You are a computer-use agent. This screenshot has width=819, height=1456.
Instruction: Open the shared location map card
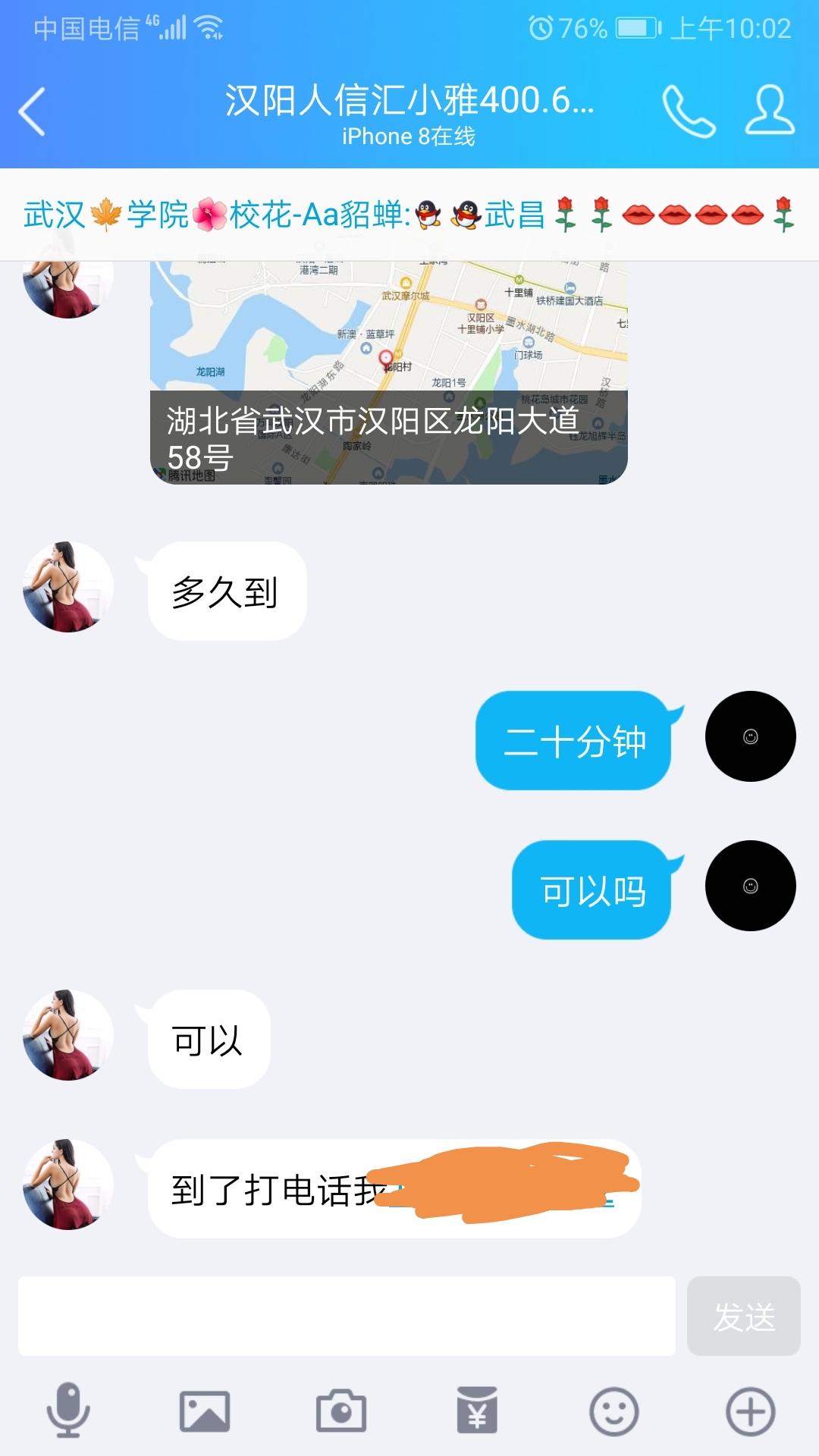(388, 373)
